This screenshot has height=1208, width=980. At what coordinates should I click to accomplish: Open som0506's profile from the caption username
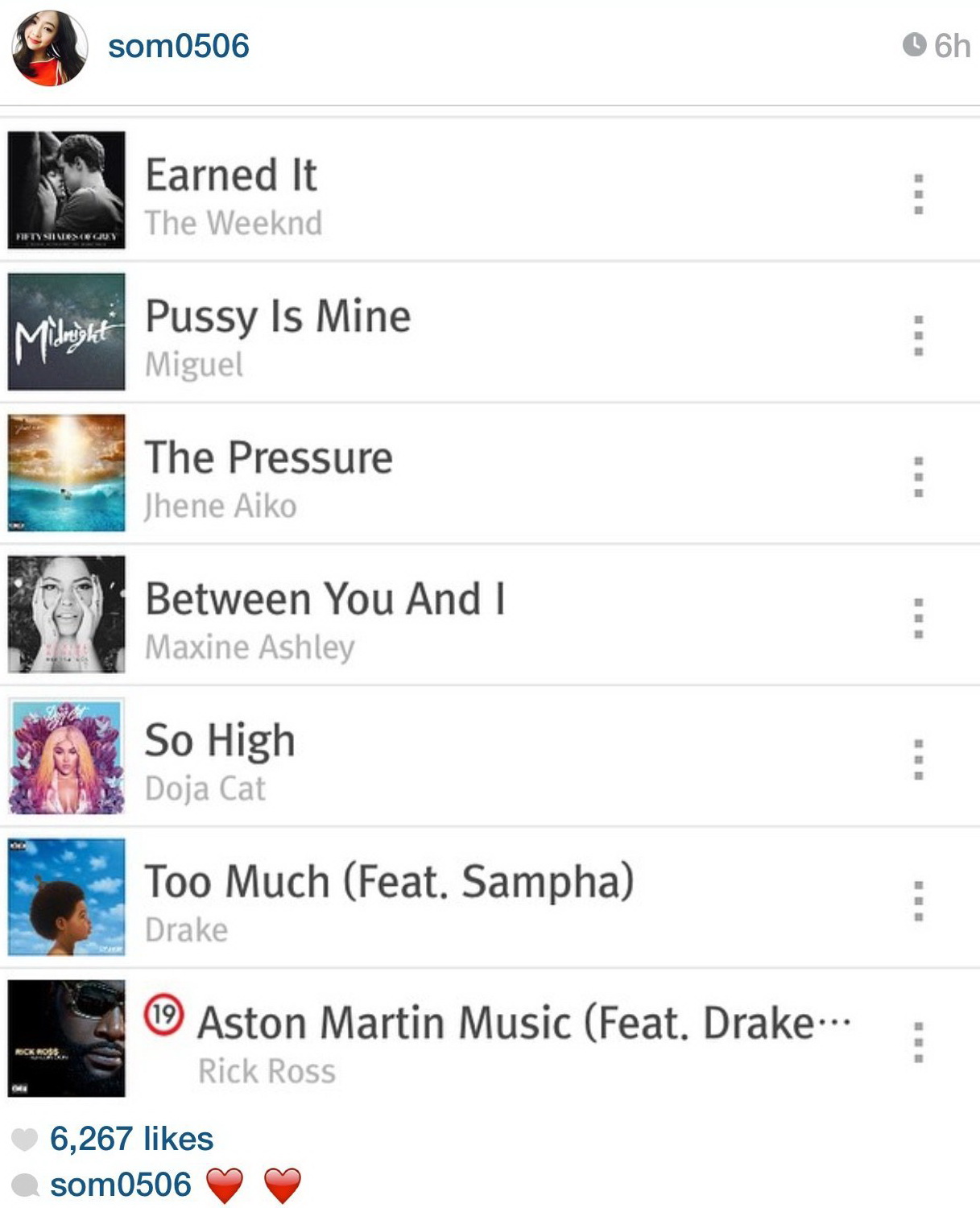point(121,1185)
